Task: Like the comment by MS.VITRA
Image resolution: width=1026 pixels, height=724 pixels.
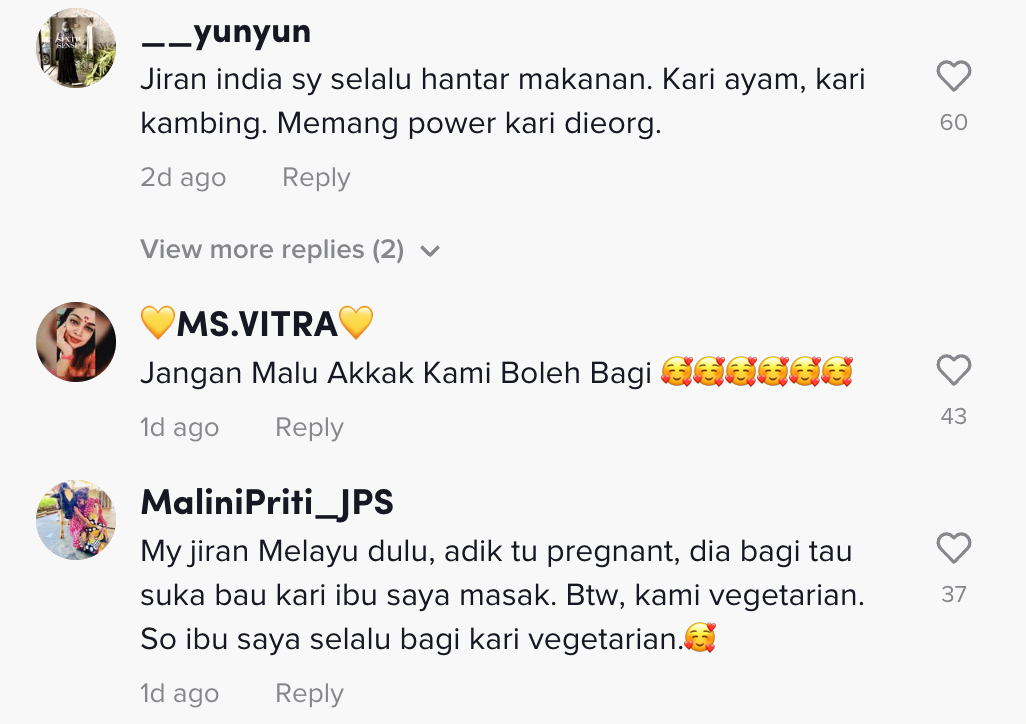Action: point(953,370)
